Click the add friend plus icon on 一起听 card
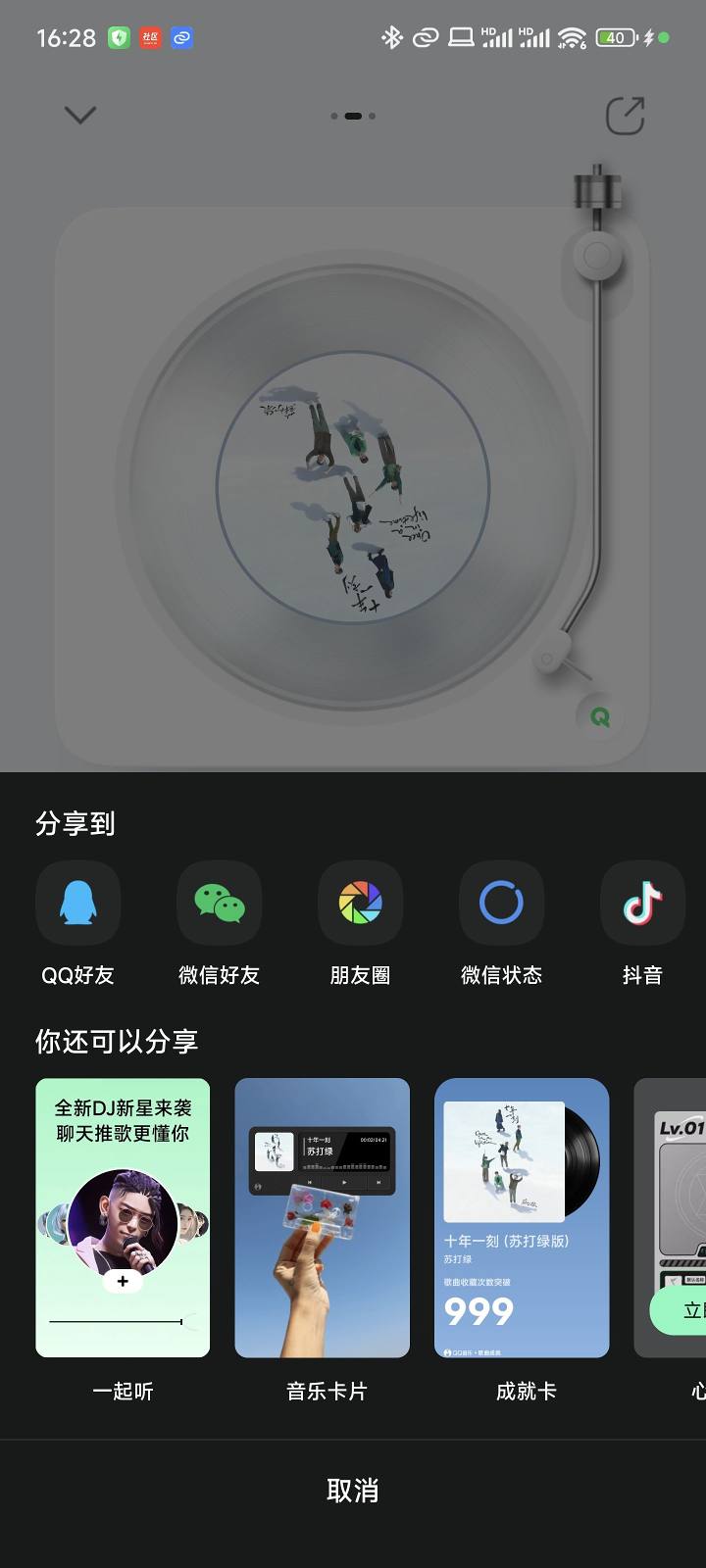706x1568 pixels. (x=122, y=1280)
